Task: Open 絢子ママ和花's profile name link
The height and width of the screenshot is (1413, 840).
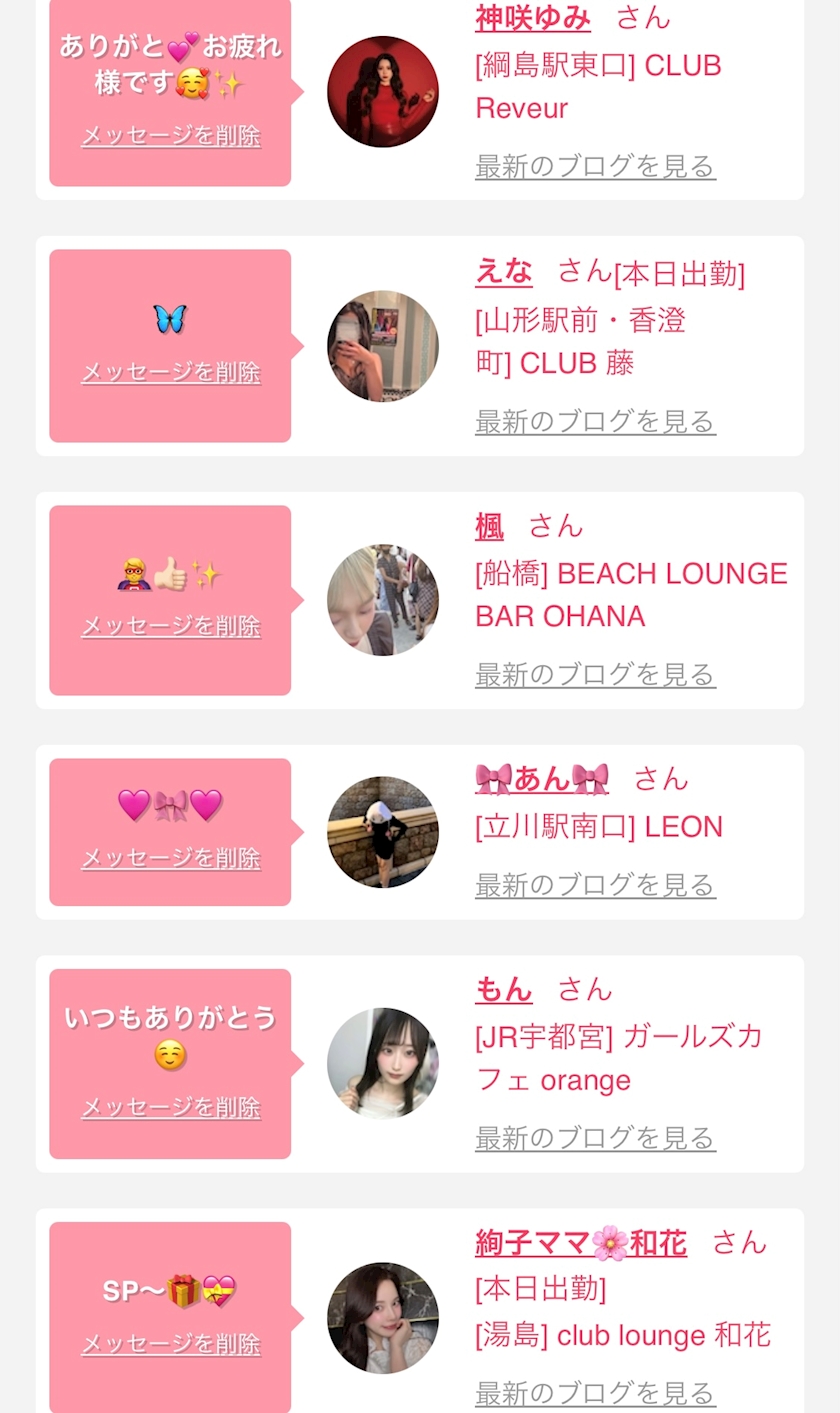Action: click(x=580, y=1243)
